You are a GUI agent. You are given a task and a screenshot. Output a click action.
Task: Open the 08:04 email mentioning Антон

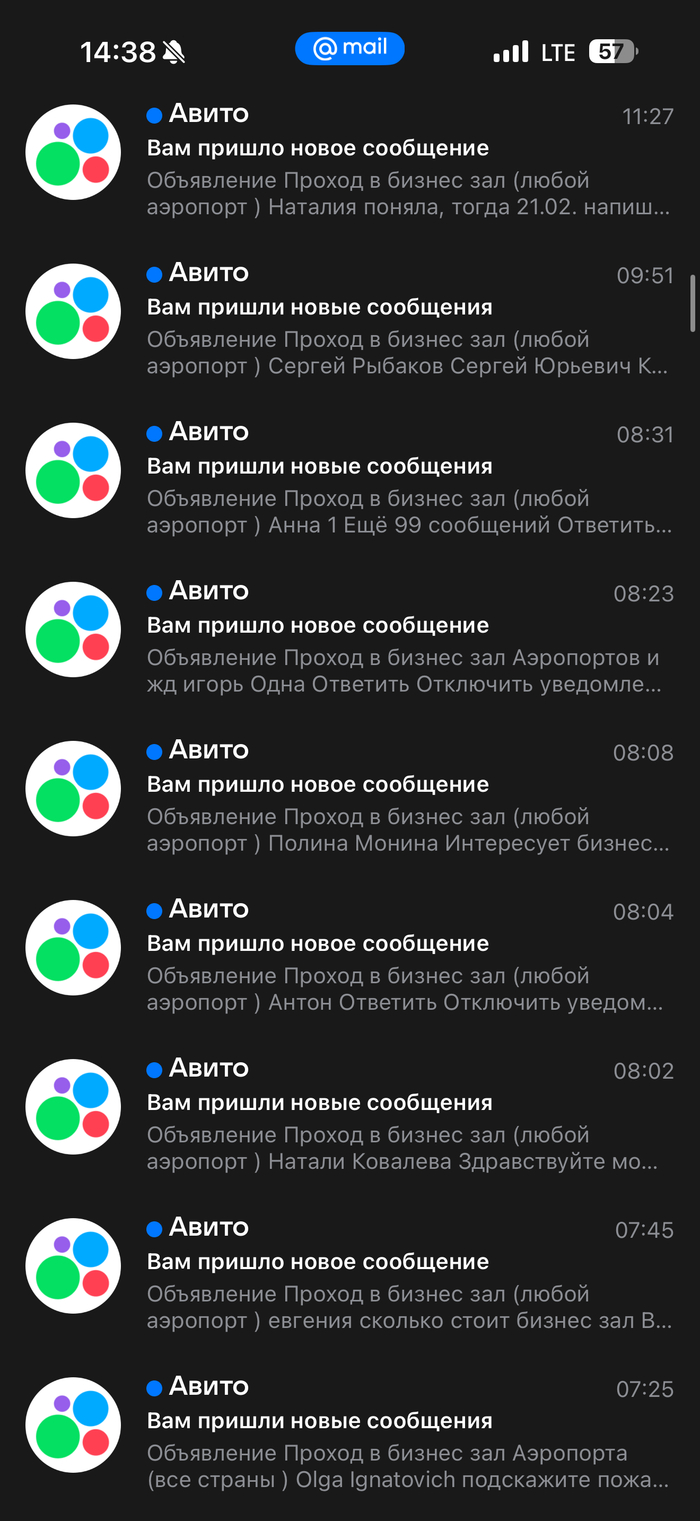click(400, 956)
